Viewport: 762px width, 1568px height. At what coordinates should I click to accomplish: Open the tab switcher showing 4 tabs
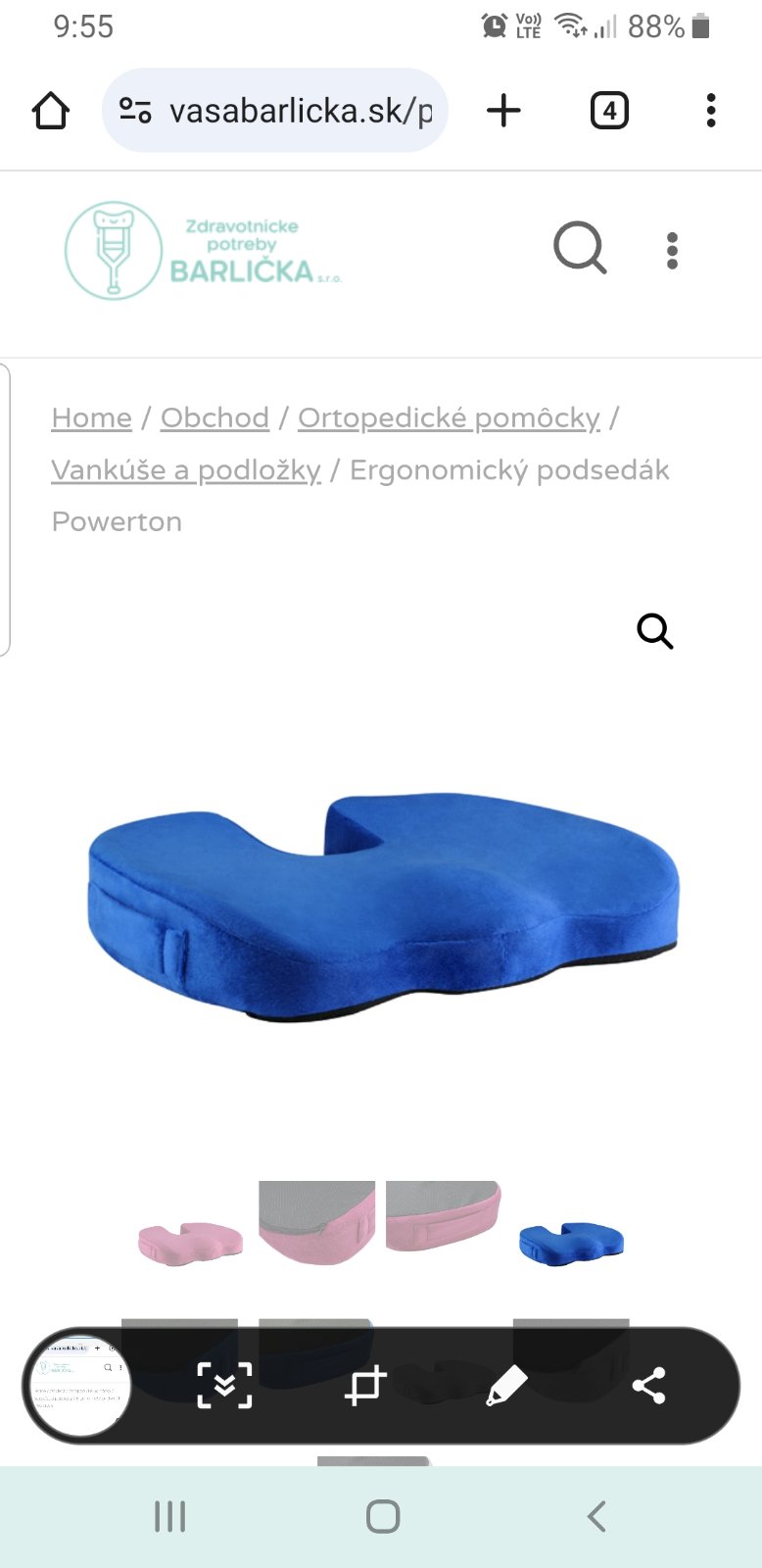(608, 111)
